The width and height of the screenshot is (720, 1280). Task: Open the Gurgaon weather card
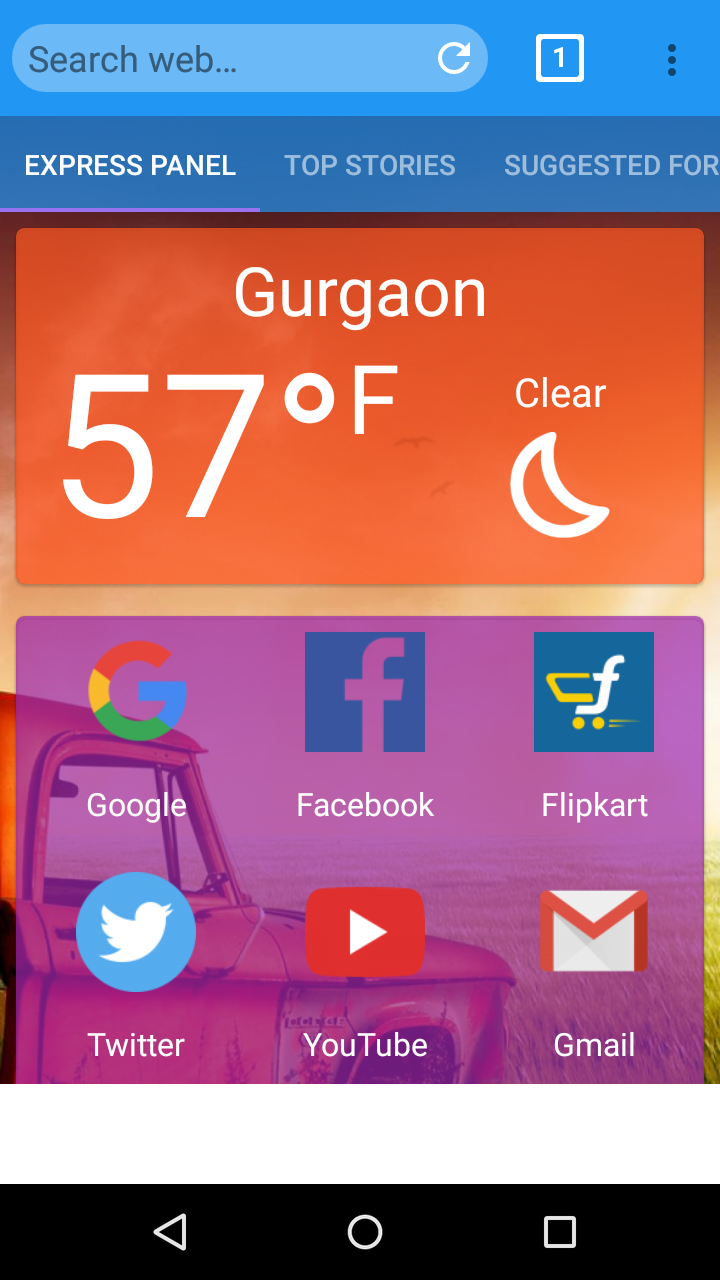(360, 405)
